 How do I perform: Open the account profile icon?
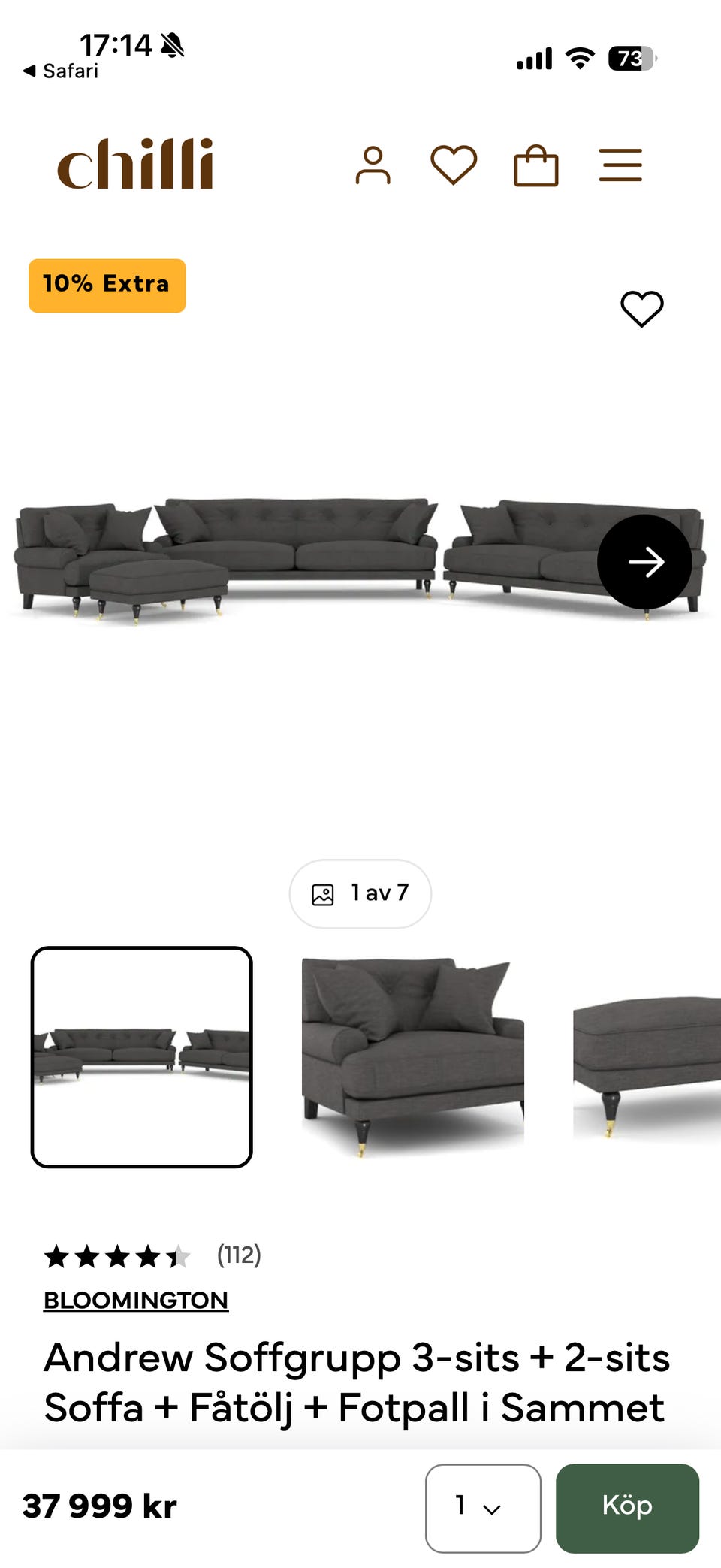coord(375,165)
